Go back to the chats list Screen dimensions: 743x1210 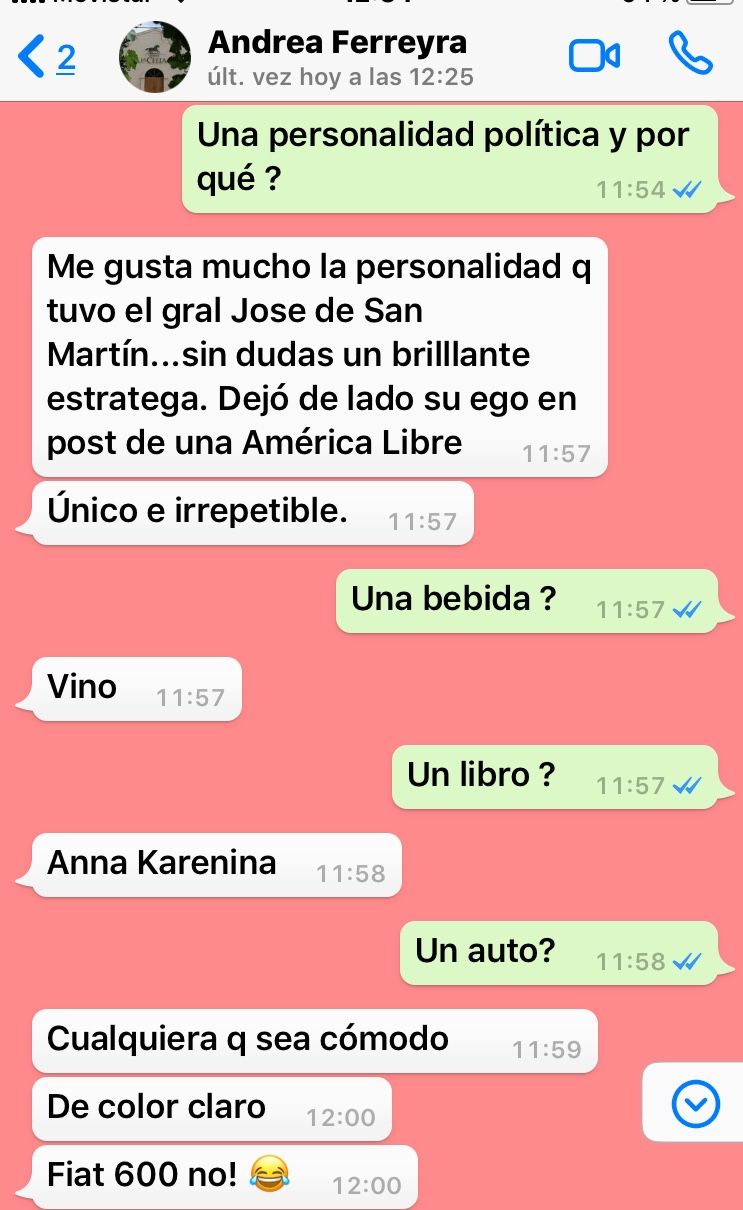[x=45, y=56]
